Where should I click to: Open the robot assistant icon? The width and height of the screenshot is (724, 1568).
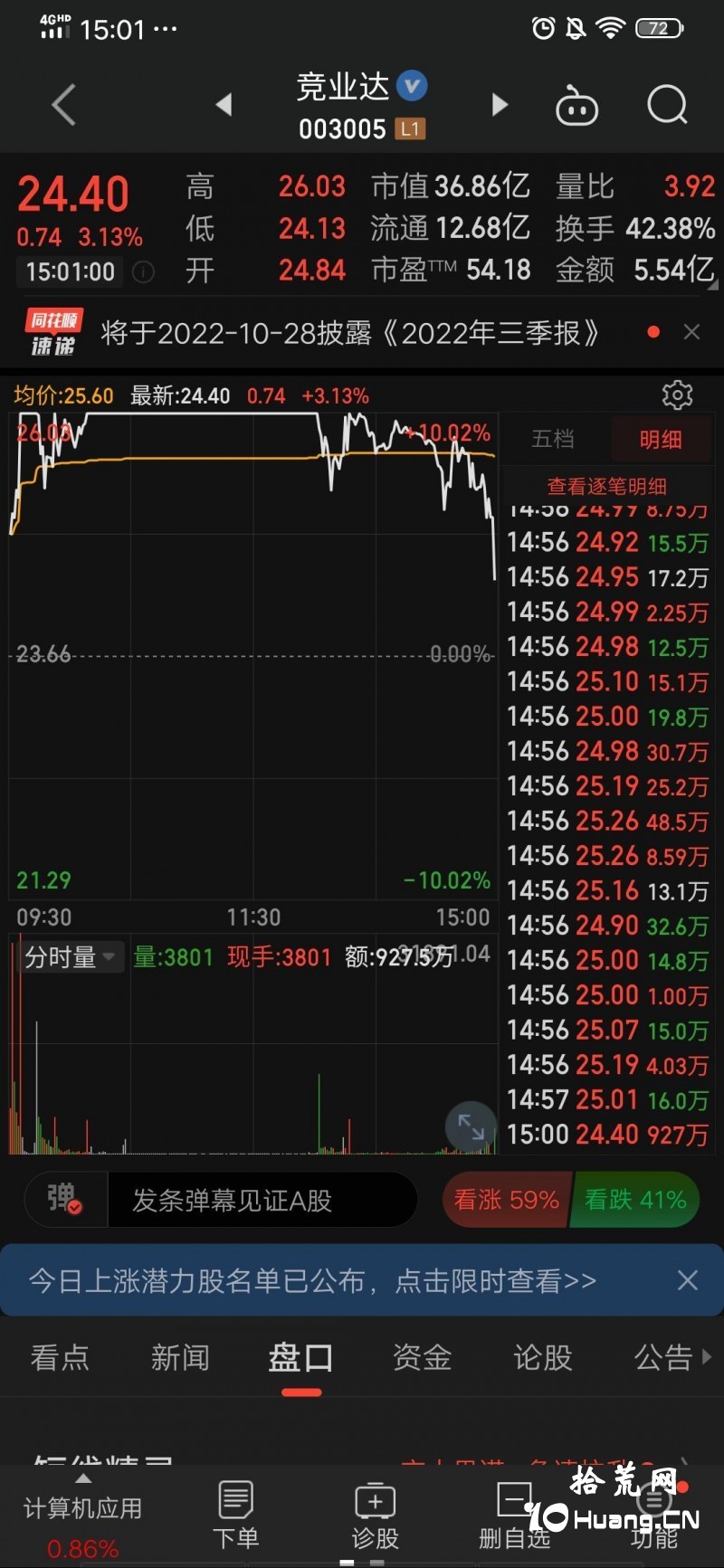coord(576,106)
